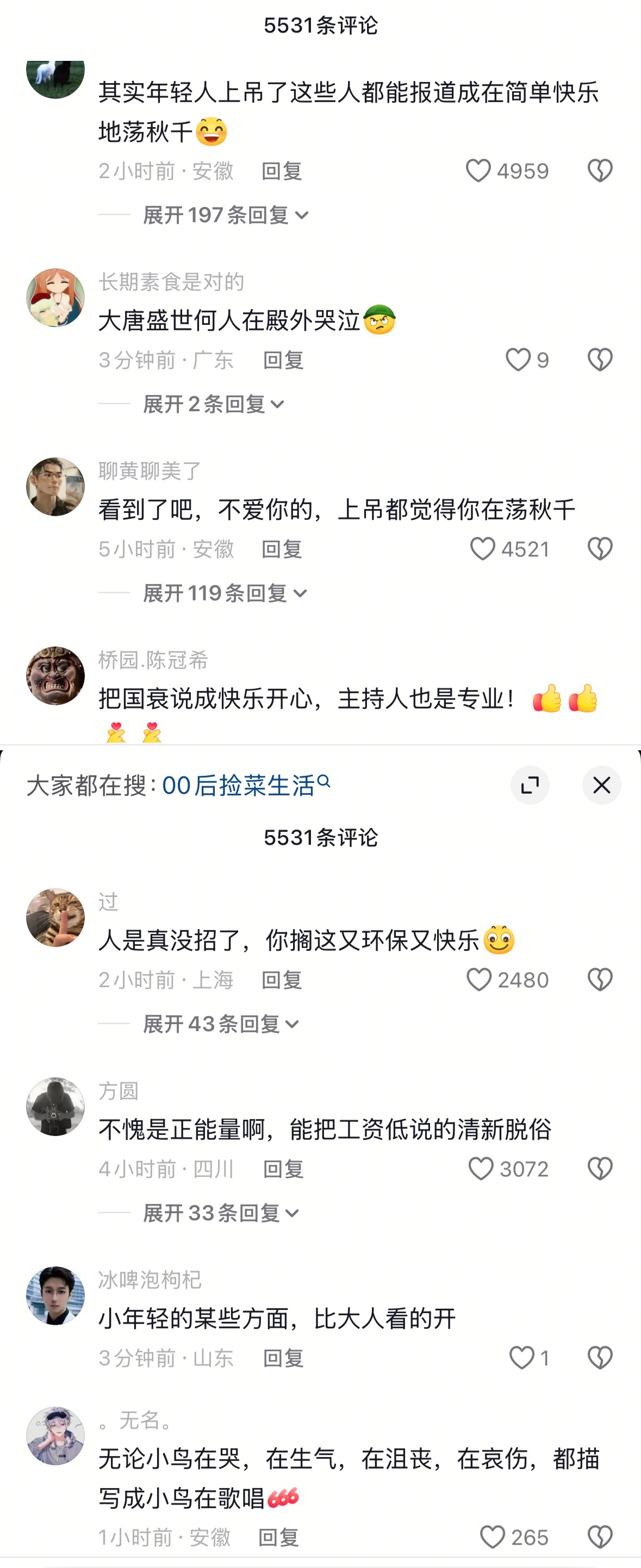This screenshot has height=1568, width=641.
Task: Close the comments panel
Action: (x=601, y=785)
